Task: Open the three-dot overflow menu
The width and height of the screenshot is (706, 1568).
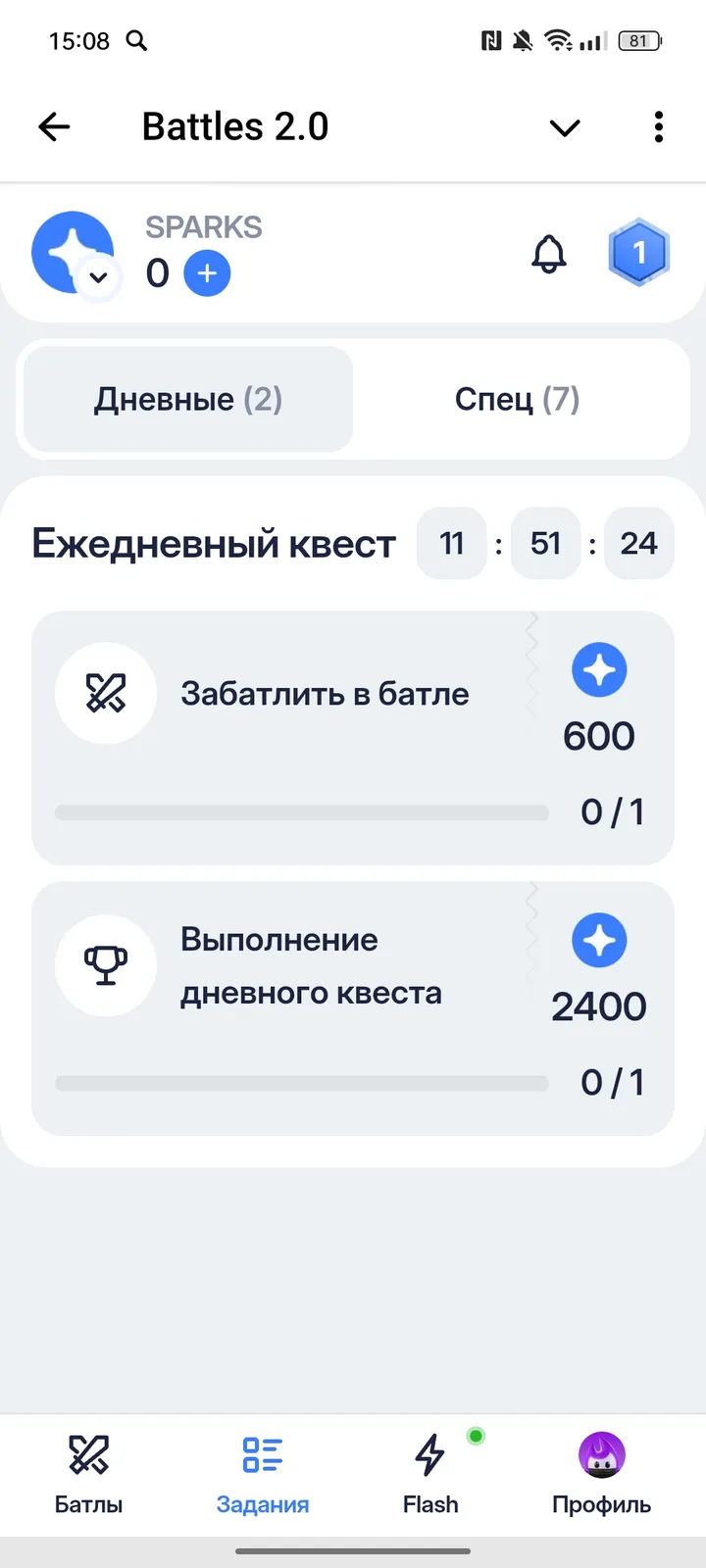Action: click(x=659, y=127)
